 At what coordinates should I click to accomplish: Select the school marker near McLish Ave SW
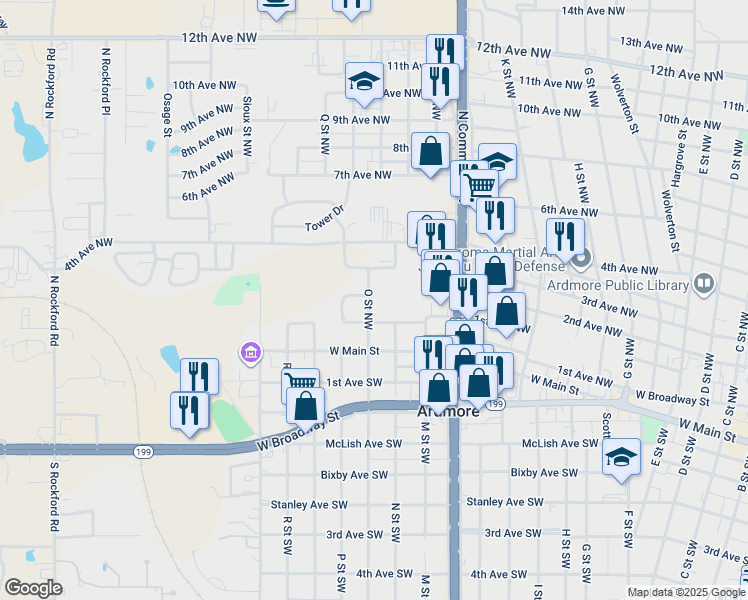tap(621, 457)
